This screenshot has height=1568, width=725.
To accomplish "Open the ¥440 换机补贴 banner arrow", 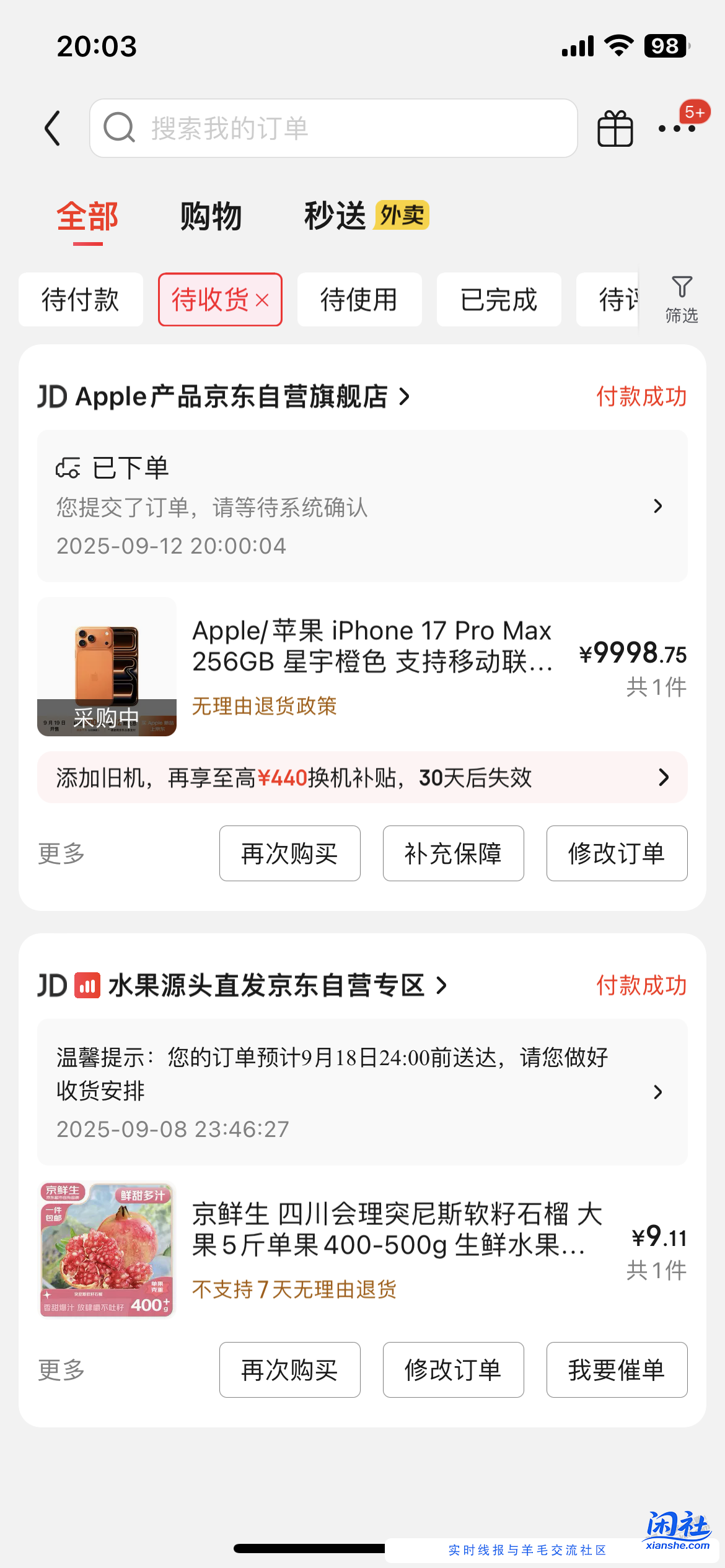I will 663,778.
